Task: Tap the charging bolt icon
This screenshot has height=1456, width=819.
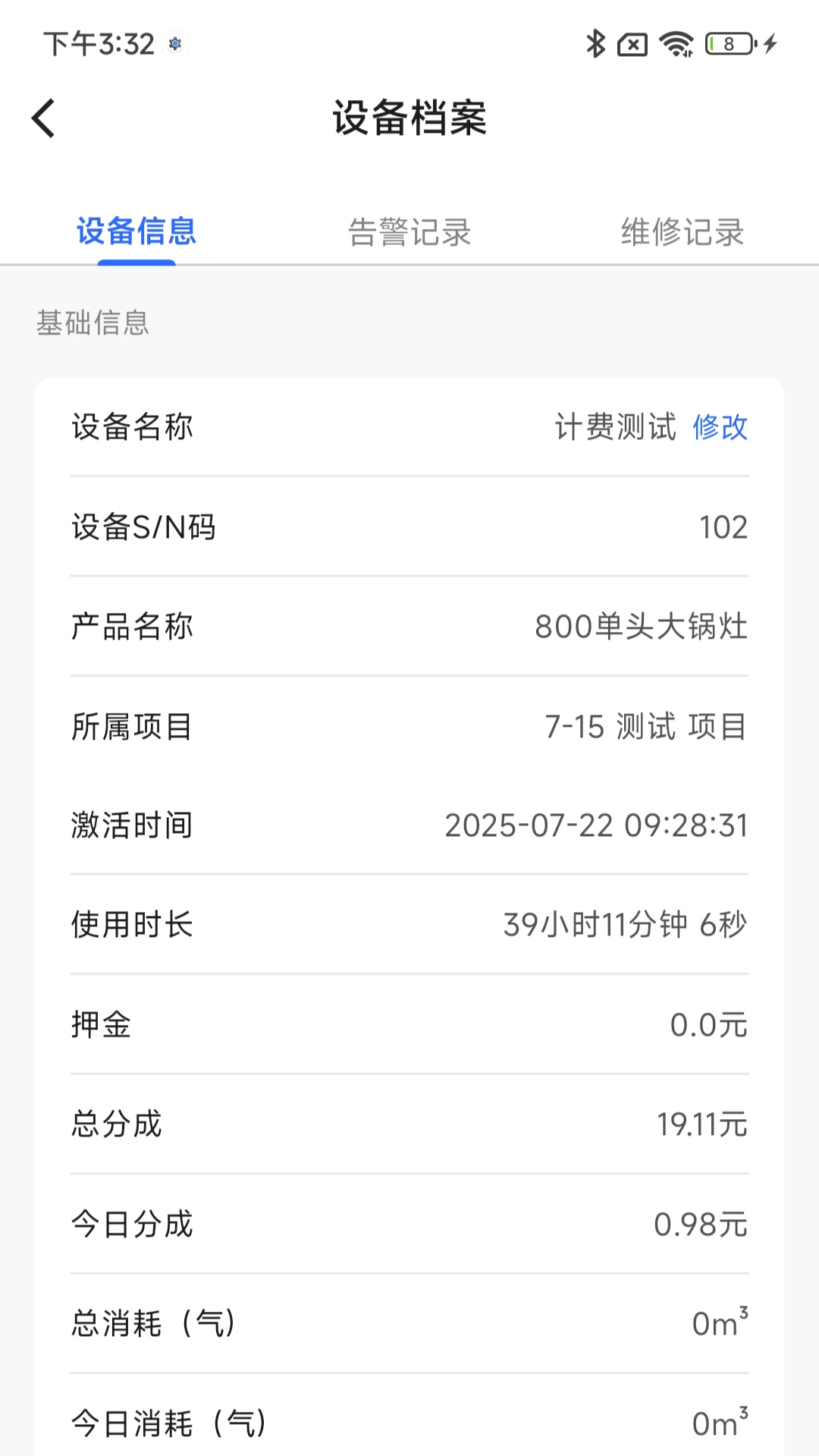Action: [x=768, y=43]
